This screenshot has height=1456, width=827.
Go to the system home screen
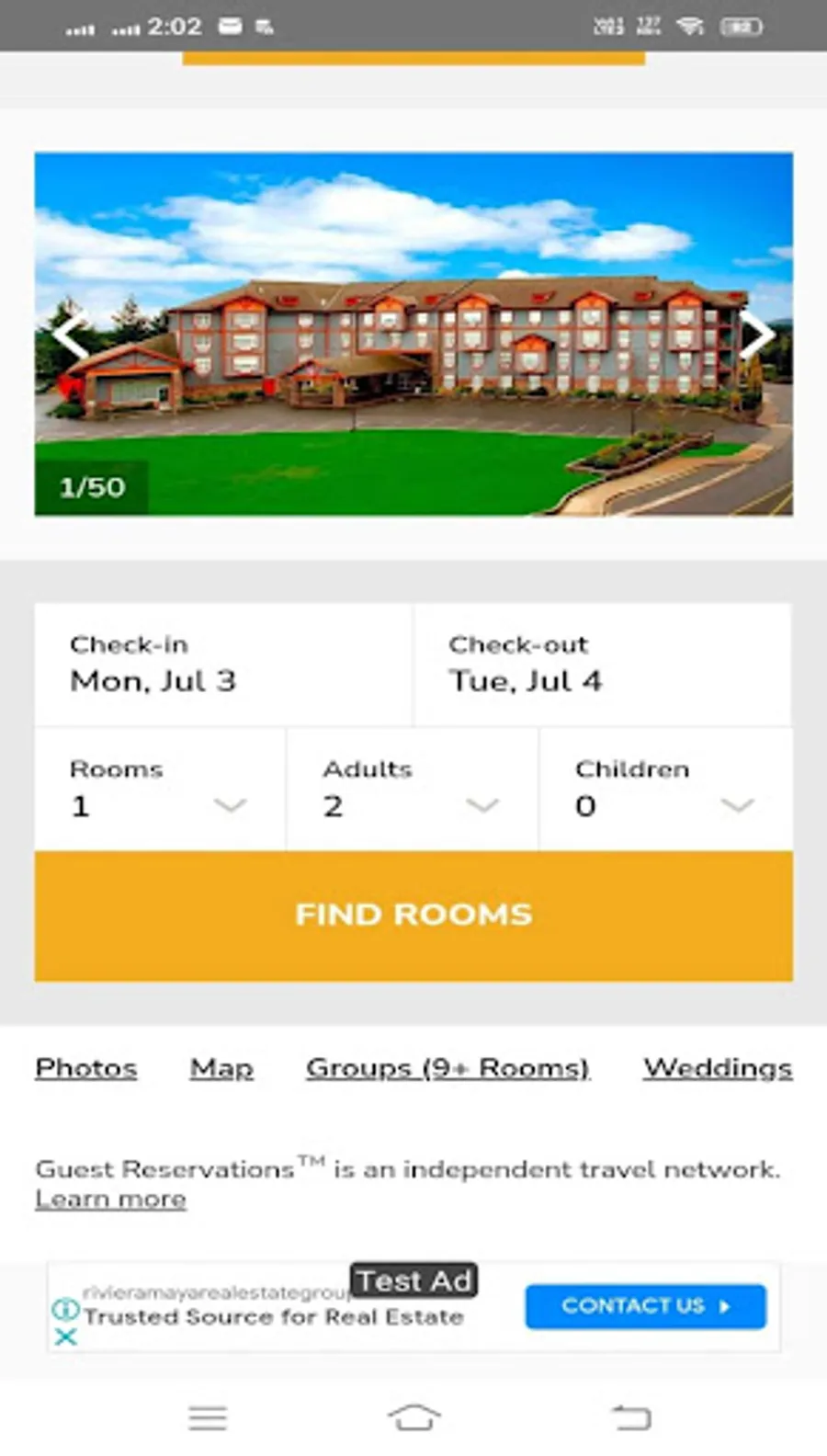414,1417
